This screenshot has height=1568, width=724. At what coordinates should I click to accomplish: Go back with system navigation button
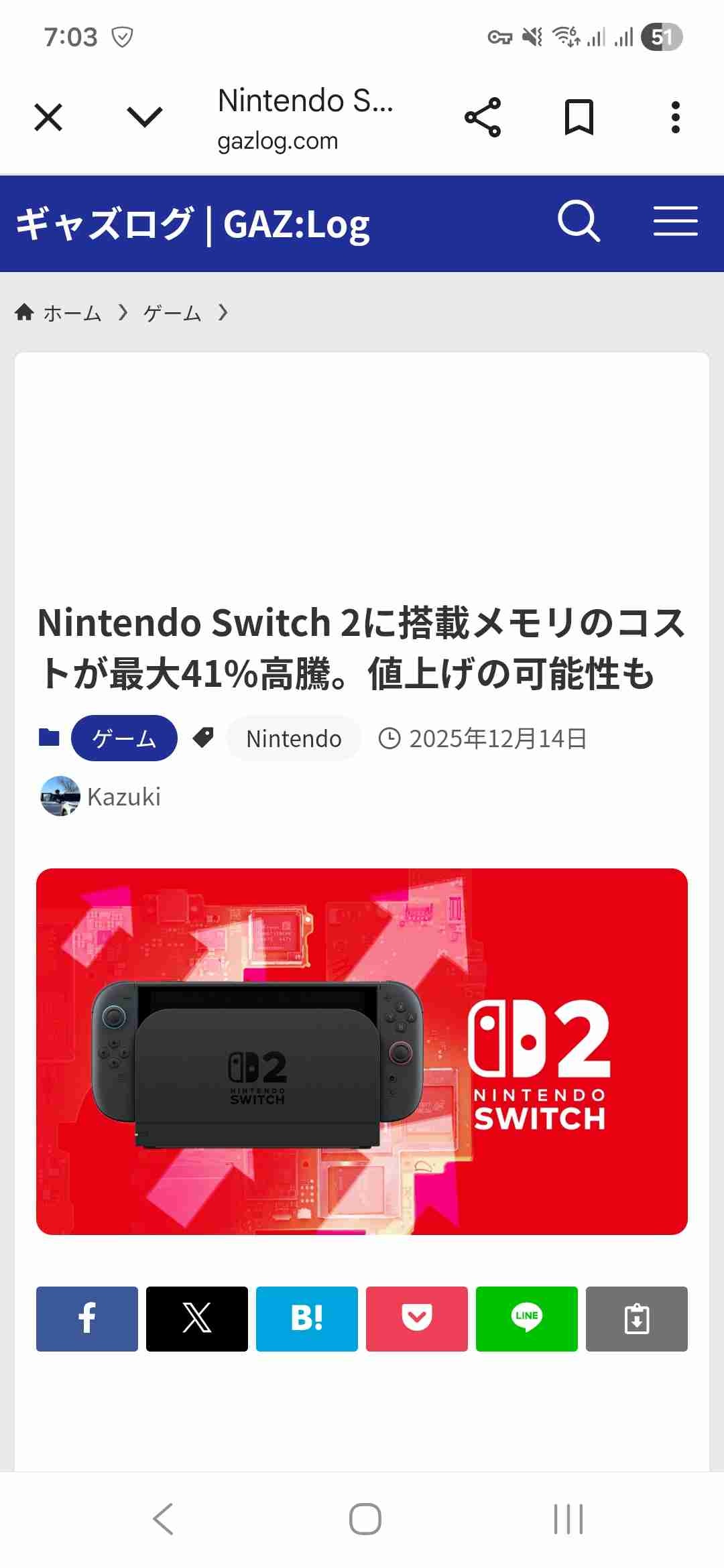163,1519
